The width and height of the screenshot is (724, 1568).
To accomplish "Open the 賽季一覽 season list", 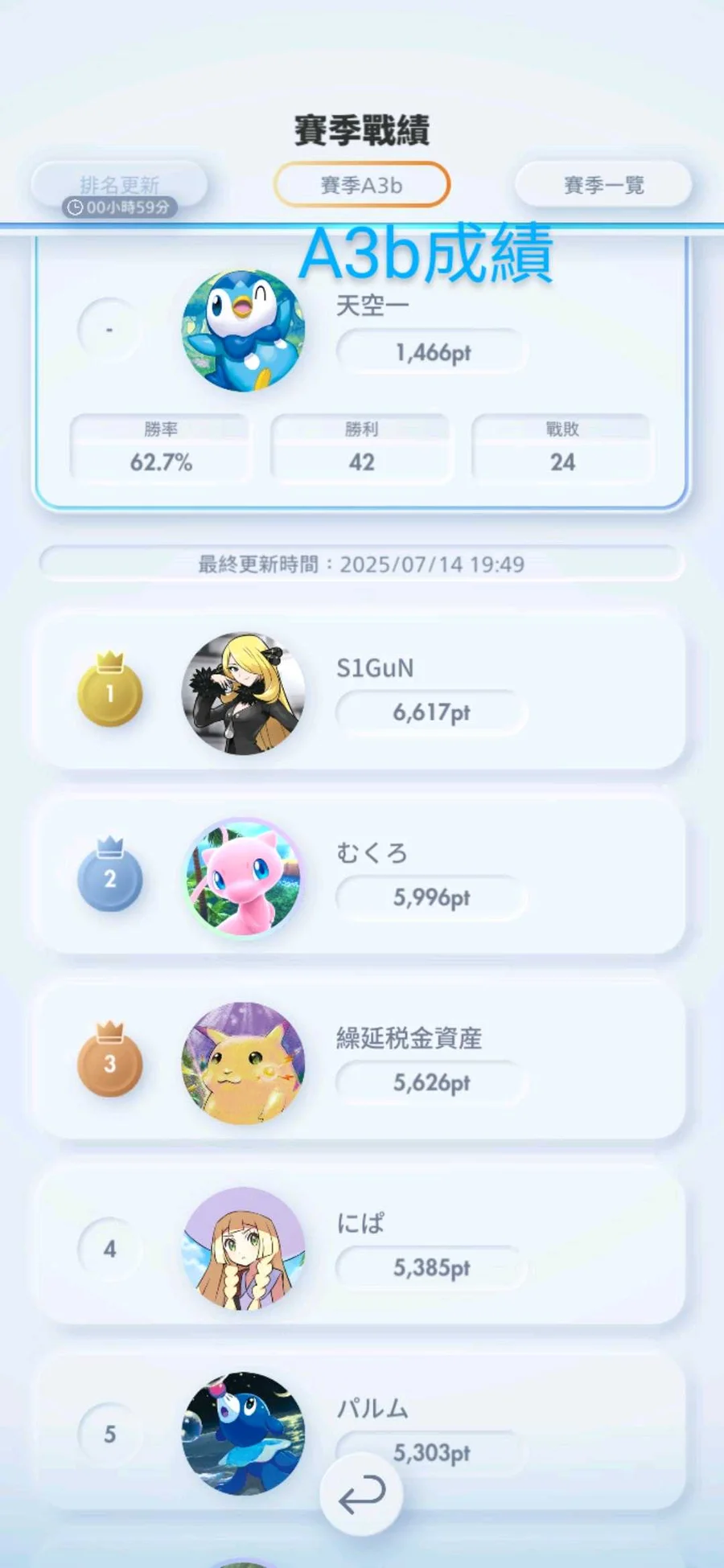I will (603, 185).
